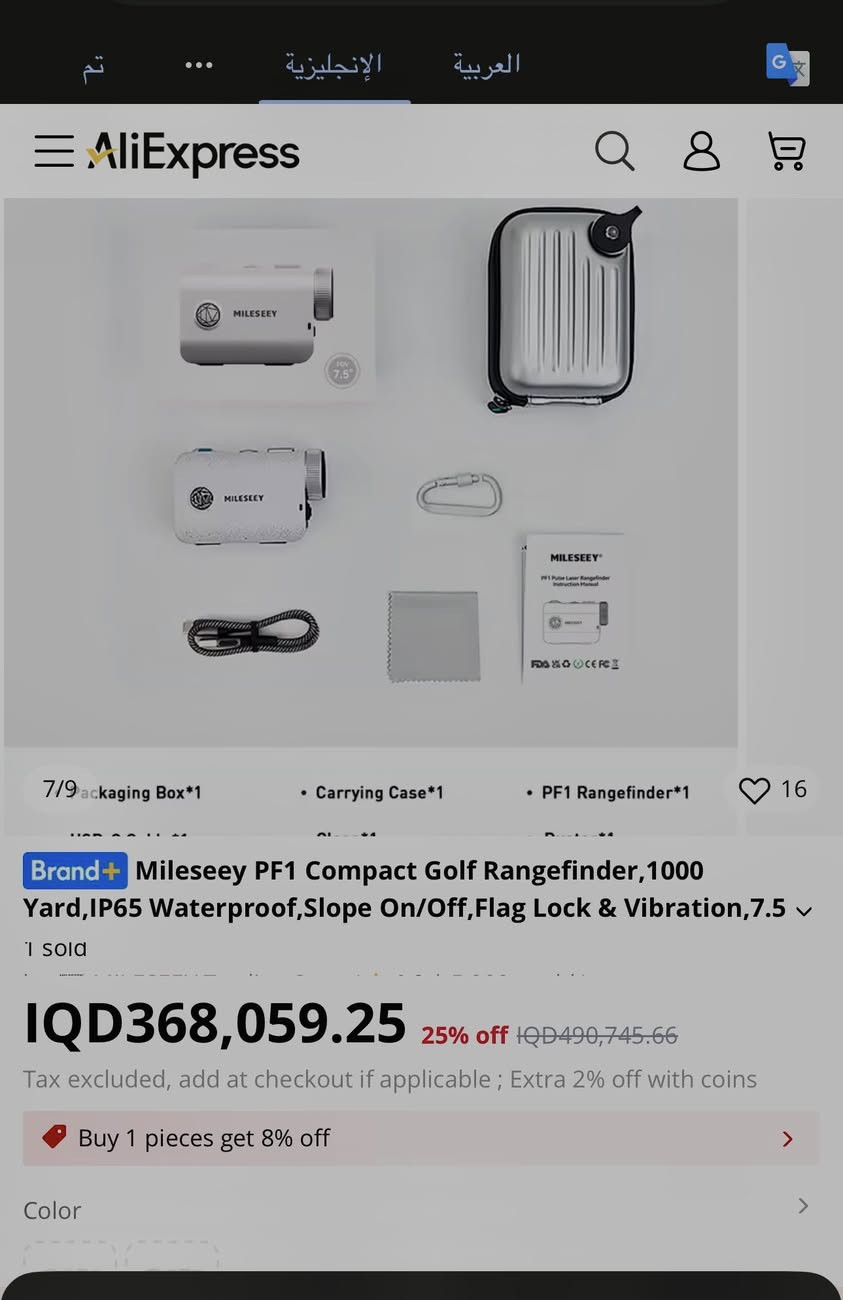Click the AliExpress logo
The image size is (843, 1300).
coord(192,152)
